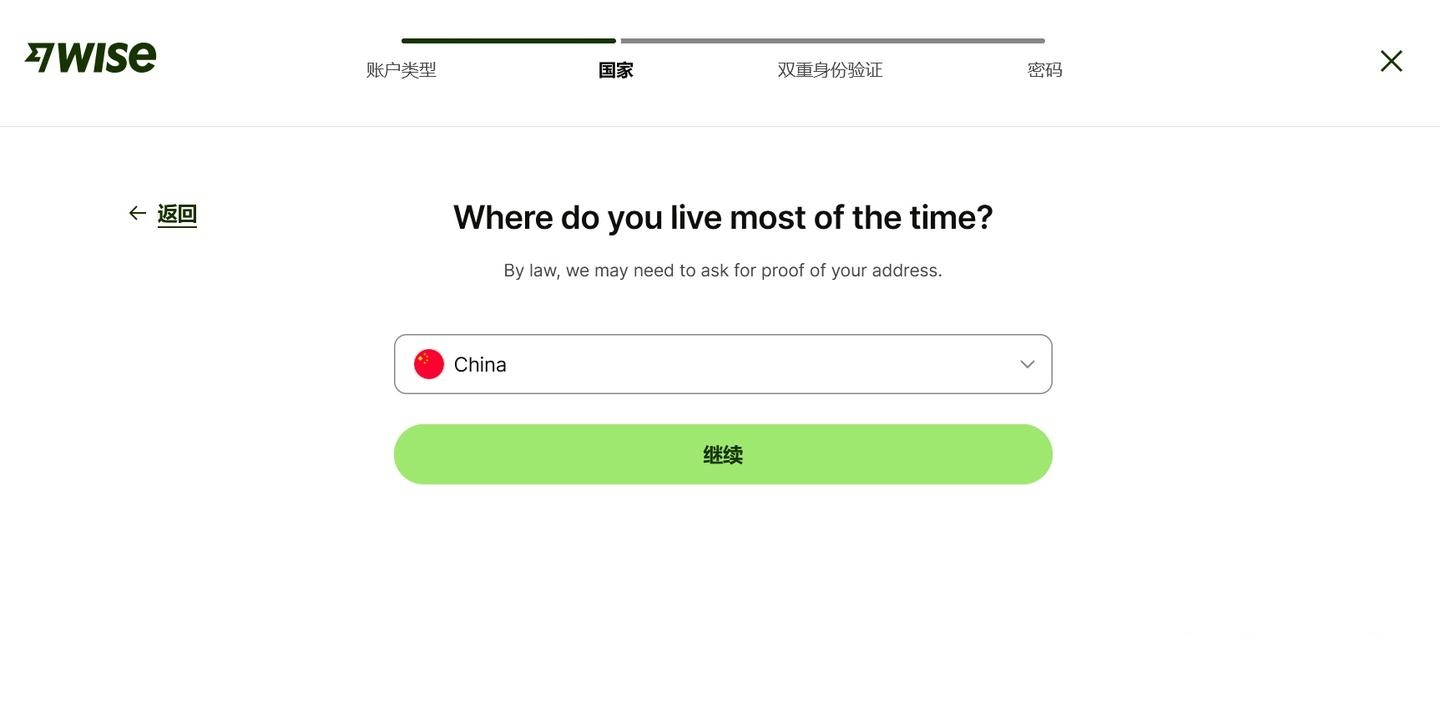Viewport: 1440px width, 714px height.
Task: Expand the China country dropdown
Action: tap(722, 364)
